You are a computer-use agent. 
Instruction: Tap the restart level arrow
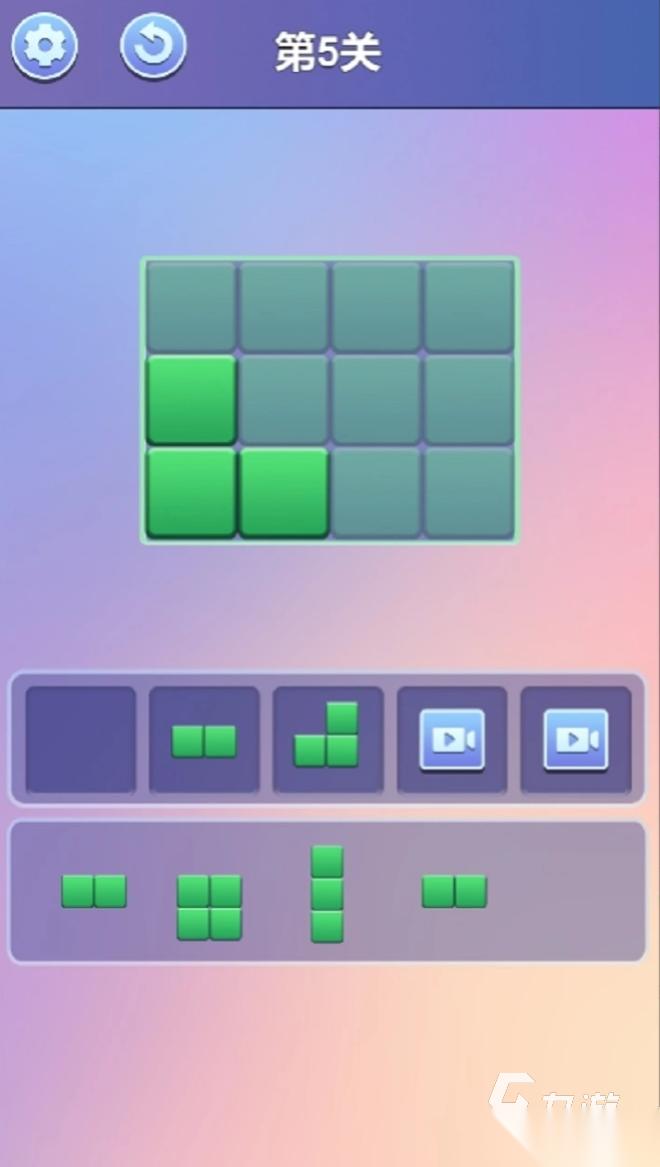tap(153, 46)
